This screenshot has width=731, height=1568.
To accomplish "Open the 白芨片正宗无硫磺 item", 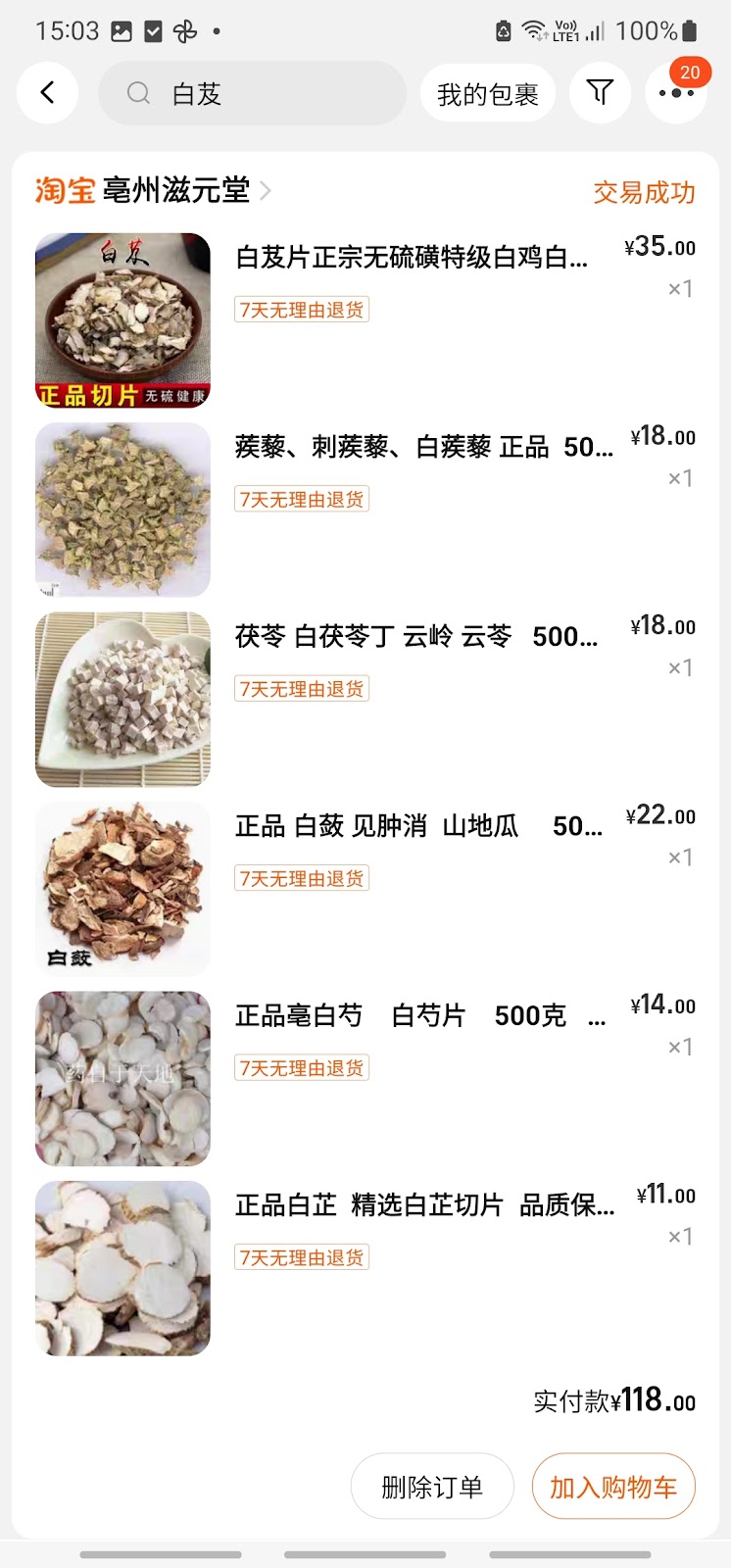I will 412,258.
